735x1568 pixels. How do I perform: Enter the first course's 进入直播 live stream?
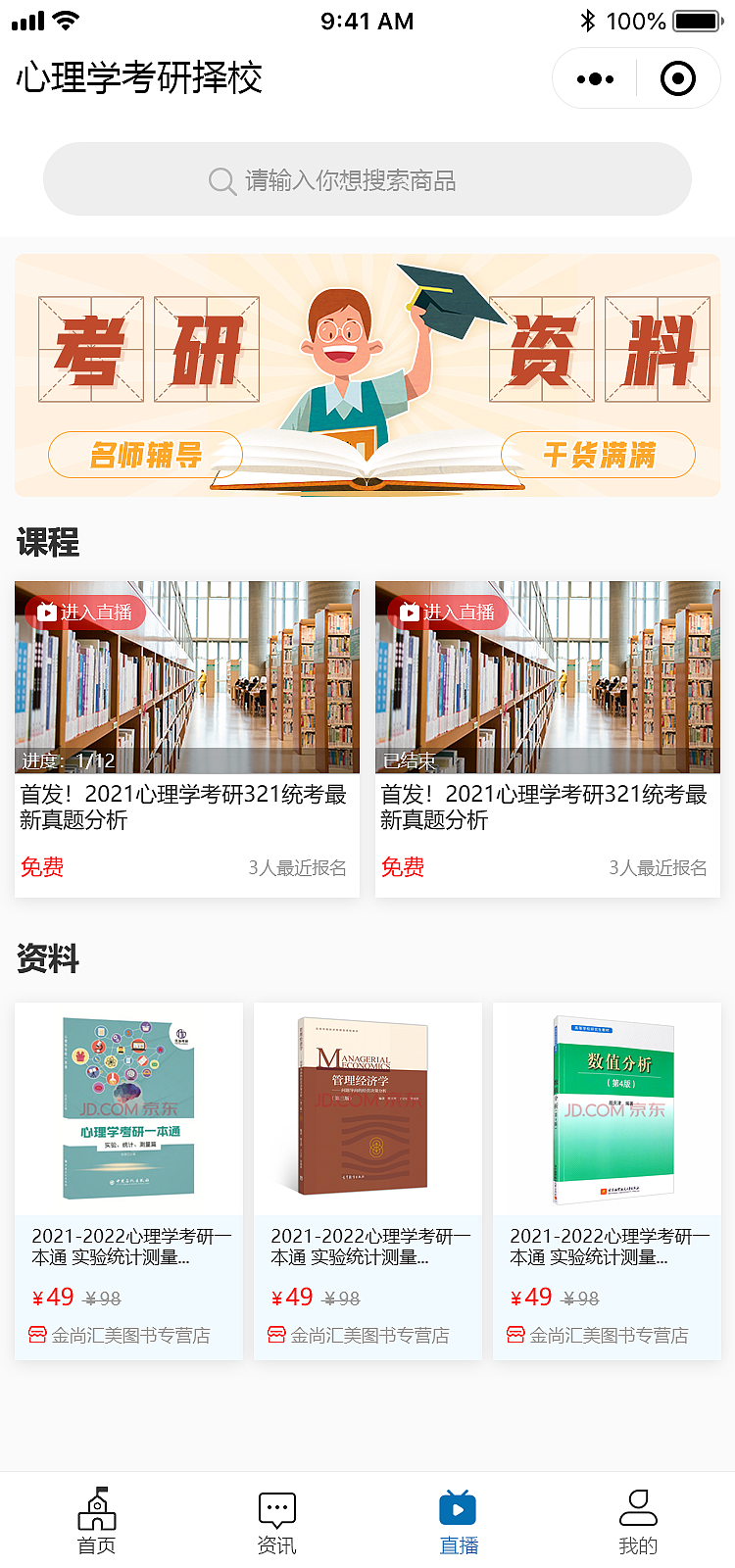pos(85,612)
